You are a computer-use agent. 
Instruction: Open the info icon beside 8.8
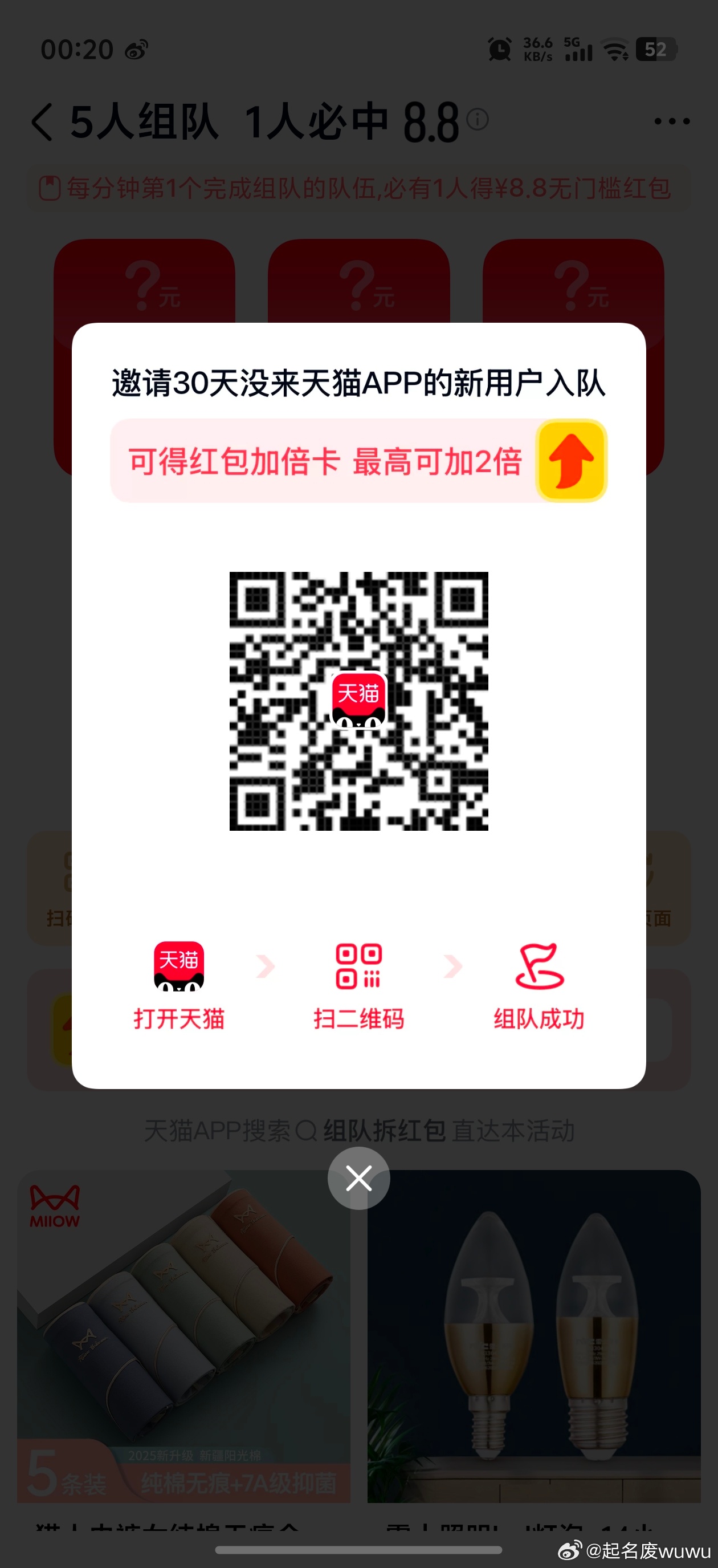coord(478,119)
